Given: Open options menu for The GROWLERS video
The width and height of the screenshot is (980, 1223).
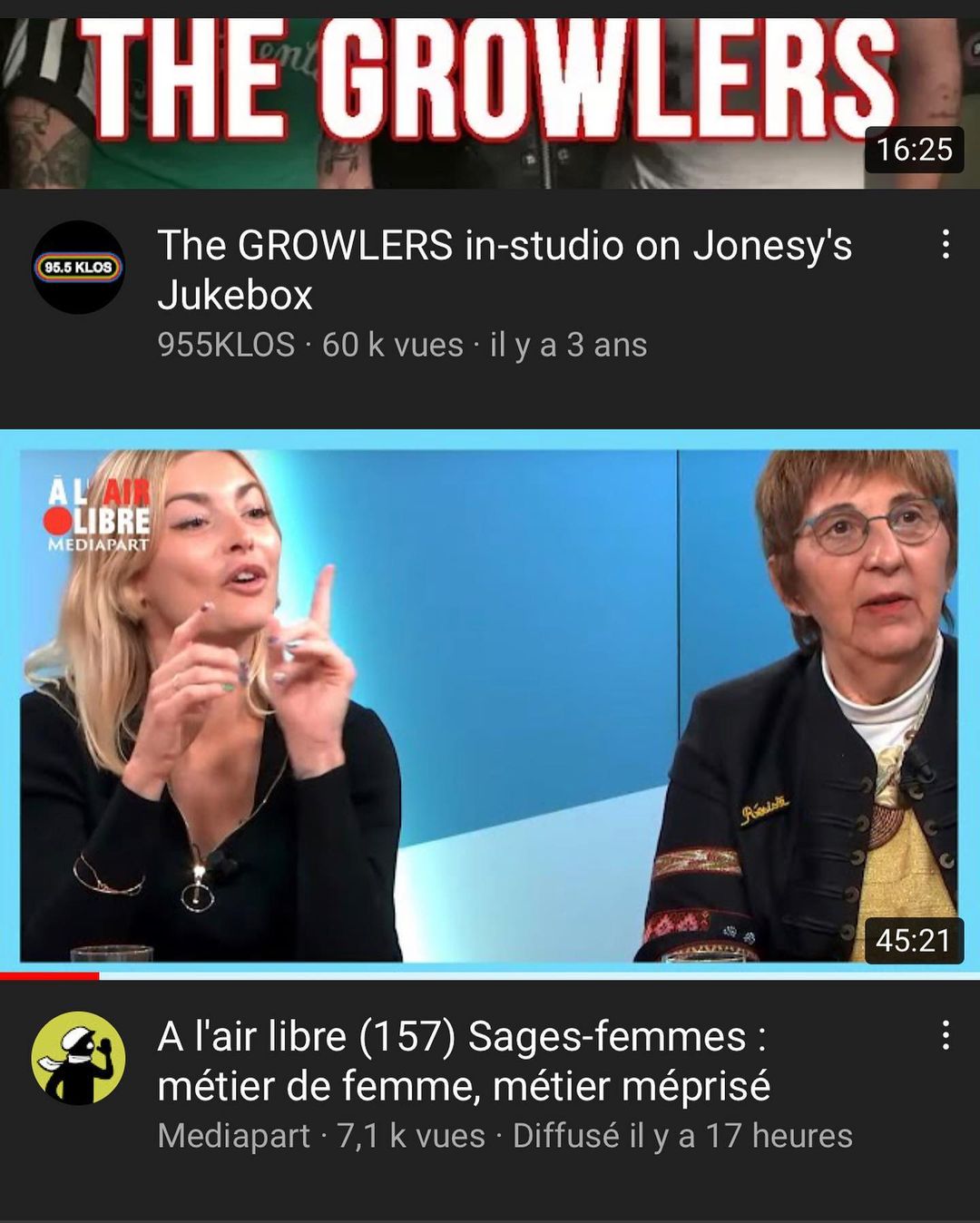Looking at the screenshot, I should pyautogui.click(x=945, y=244).
